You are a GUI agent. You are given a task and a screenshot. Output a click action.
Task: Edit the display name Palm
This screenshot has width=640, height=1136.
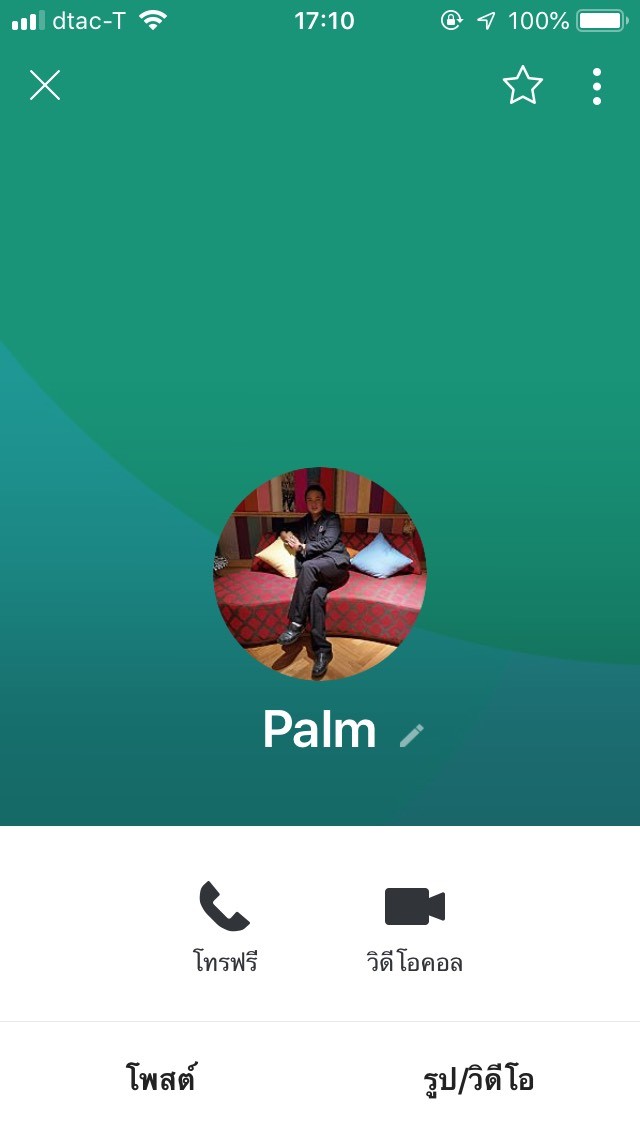pos(412,735)
